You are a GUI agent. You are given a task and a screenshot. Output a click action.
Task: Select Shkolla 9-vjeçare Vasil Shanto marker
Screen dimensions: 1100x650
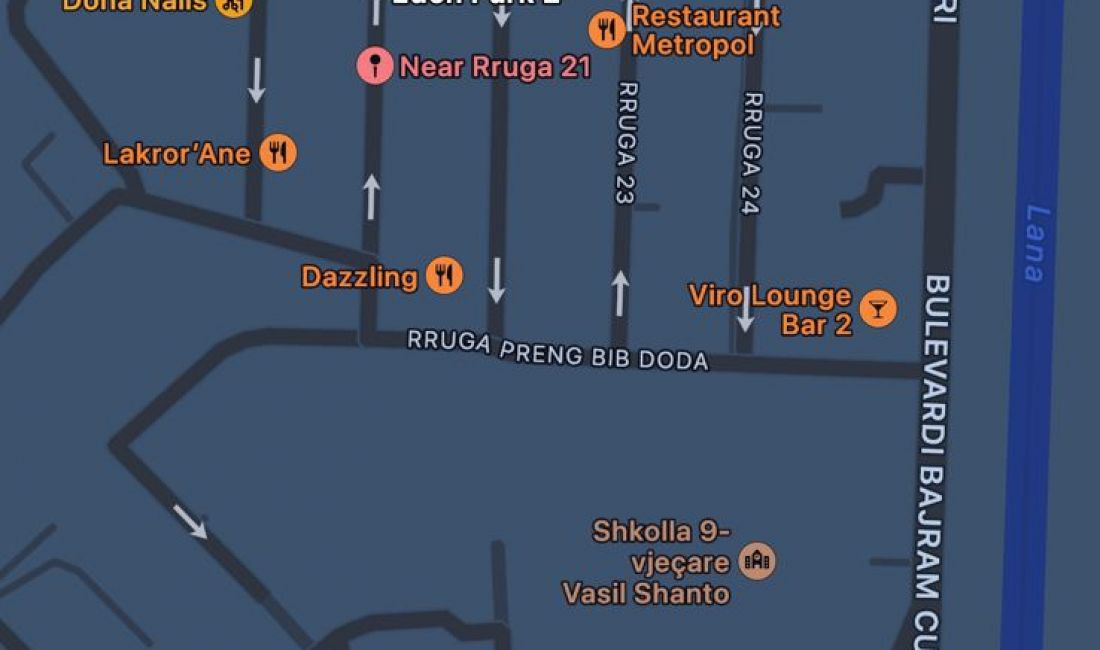(757, 560)
